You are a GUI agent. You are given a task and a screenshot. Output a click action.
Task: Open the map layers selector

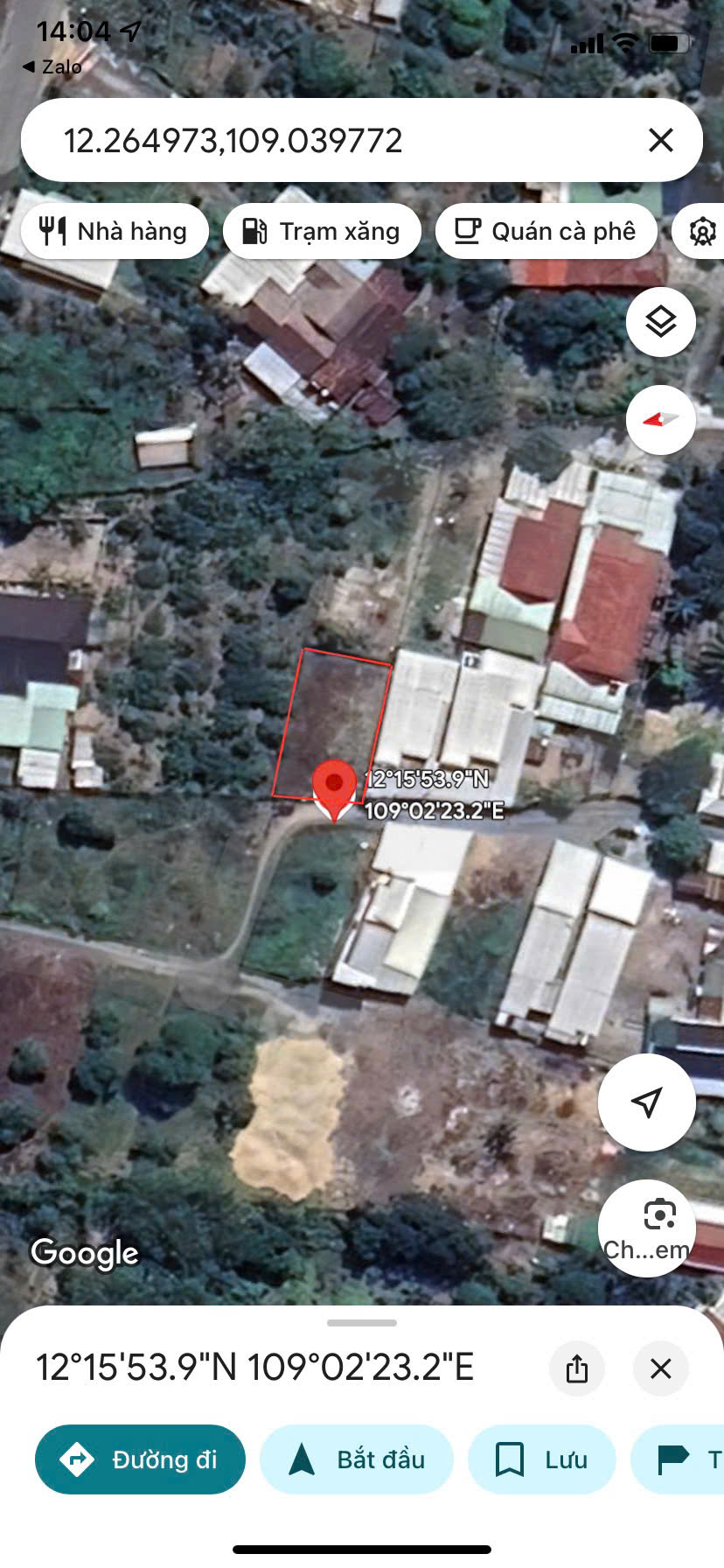click(x=661, y=322)
